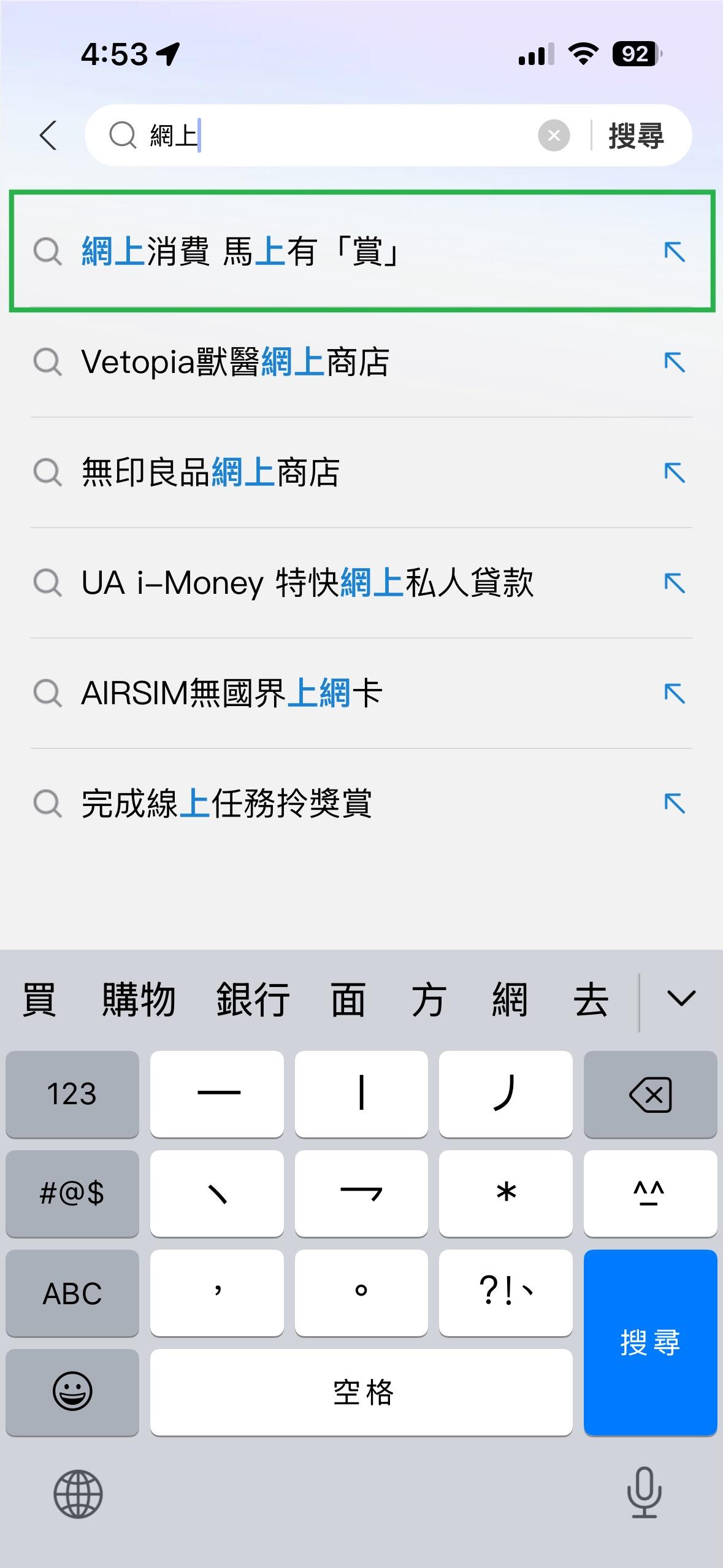Choose keyboard candidate 銀行

click(x=253, y=999)
